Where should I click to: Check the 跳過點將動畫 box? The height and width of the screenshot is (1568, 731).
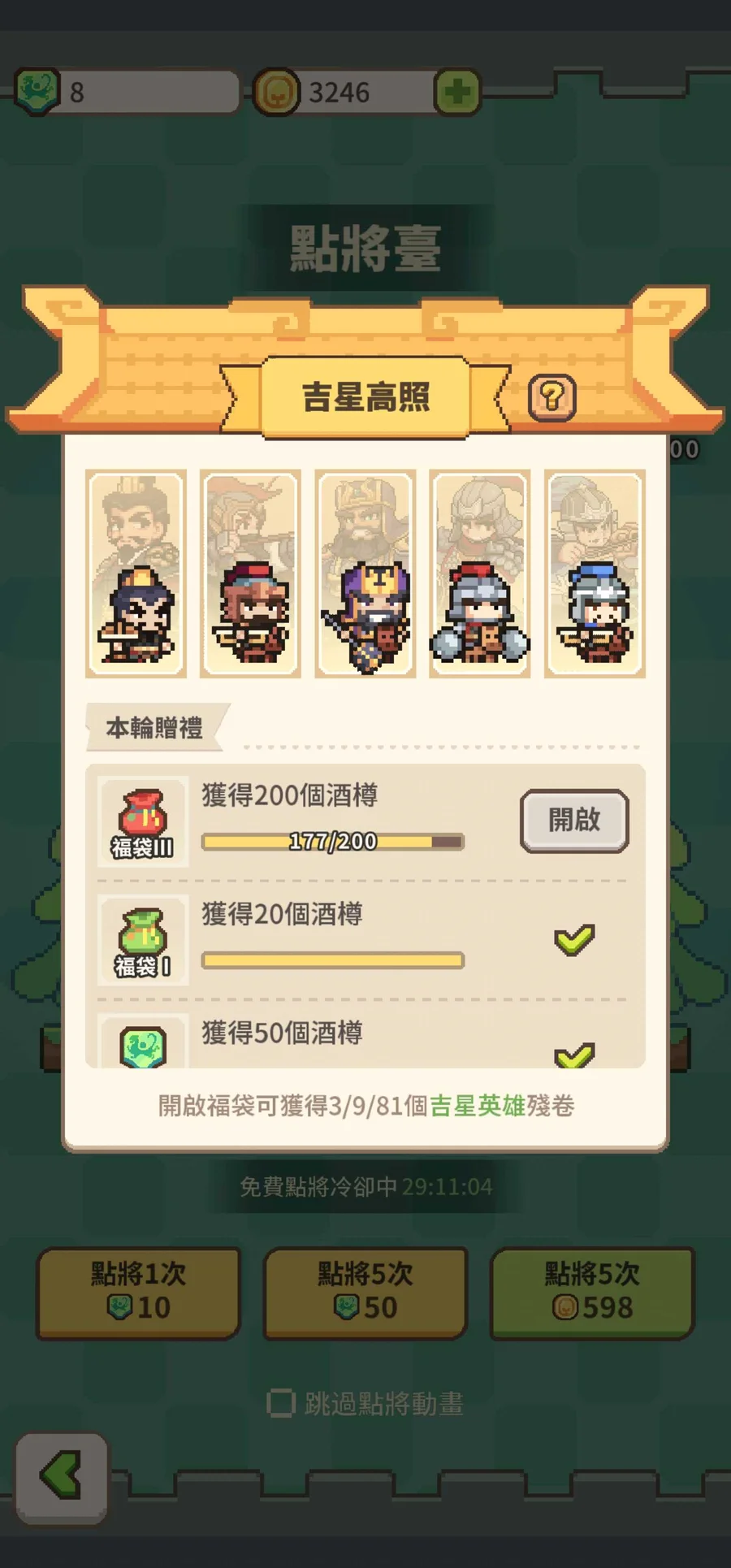(281, 1403)
